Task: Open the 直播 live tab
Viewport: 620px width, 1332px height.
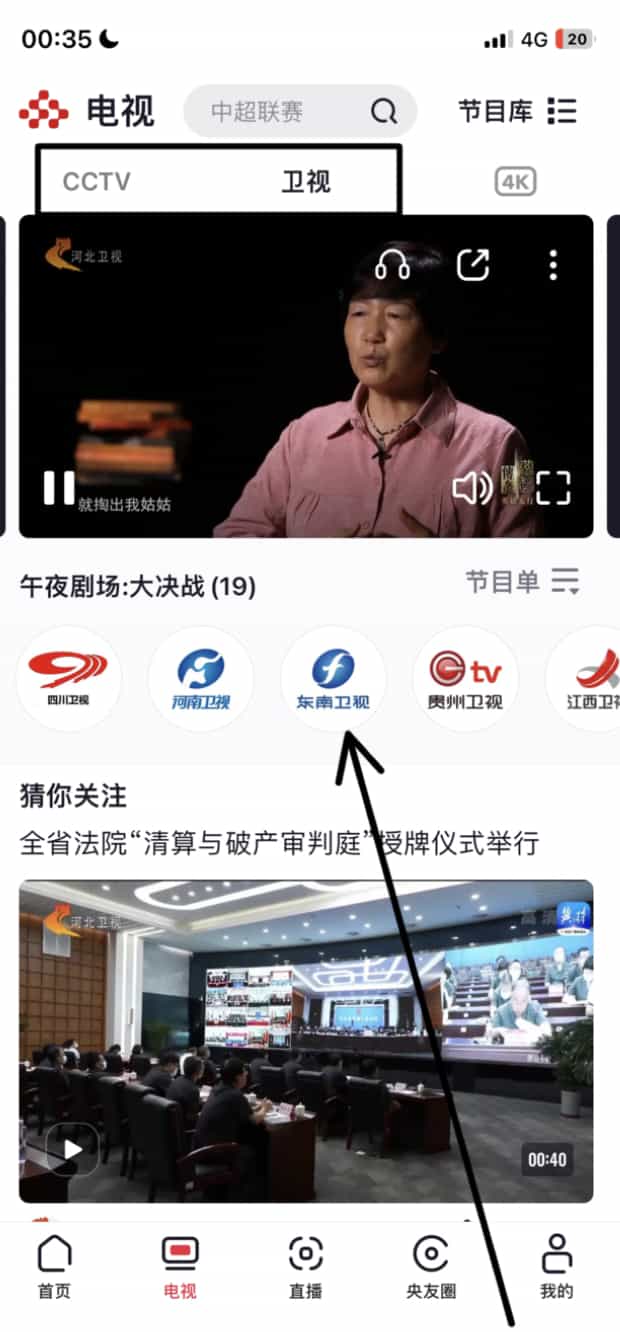Action: pos(306,1266)
